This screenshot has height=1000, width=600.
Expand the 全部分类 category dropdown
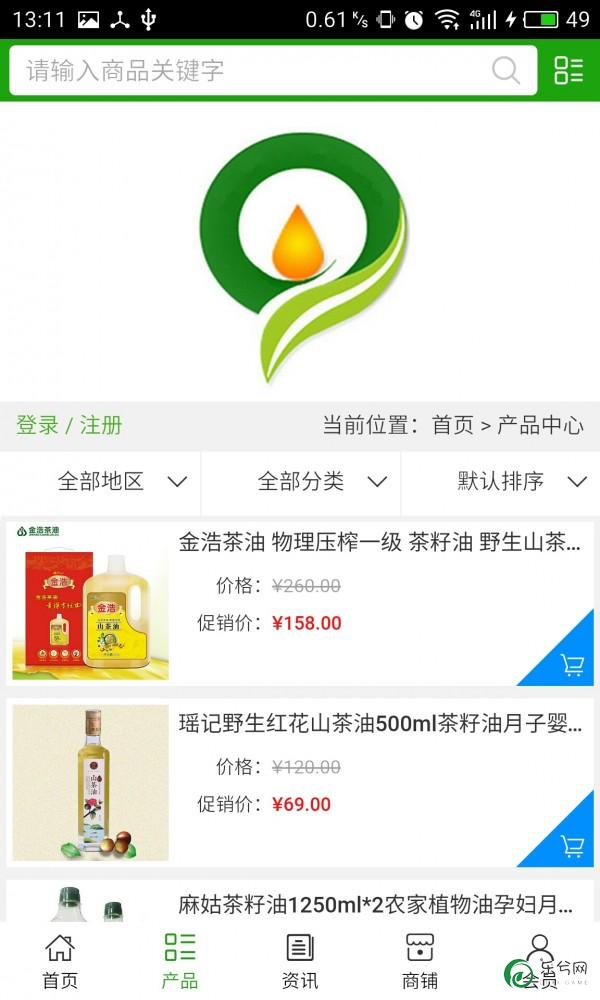point(320,482)
